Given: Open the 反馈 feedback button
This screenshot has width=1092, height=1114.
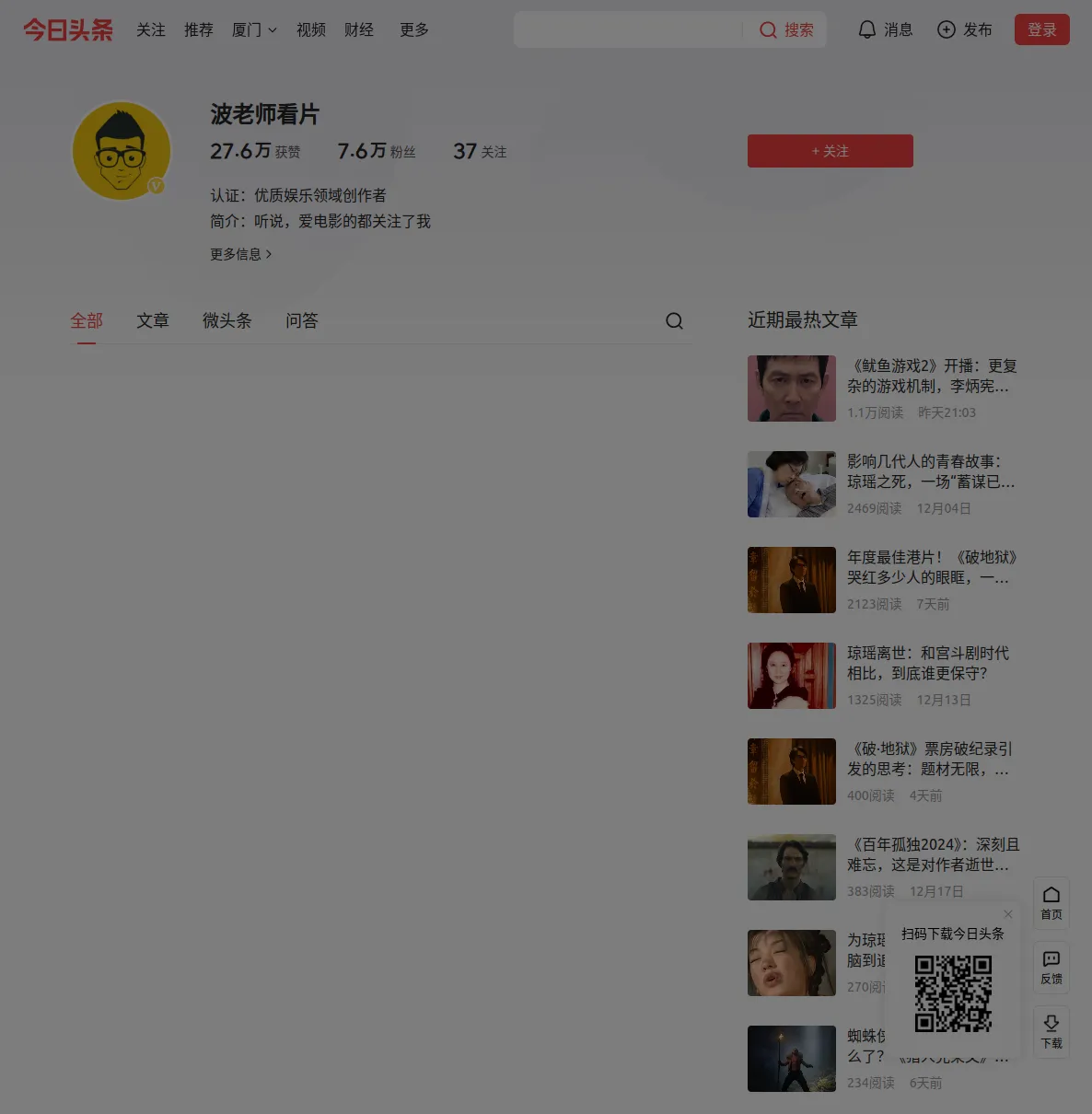Looking at the screenshot, I should (1051, 967).
